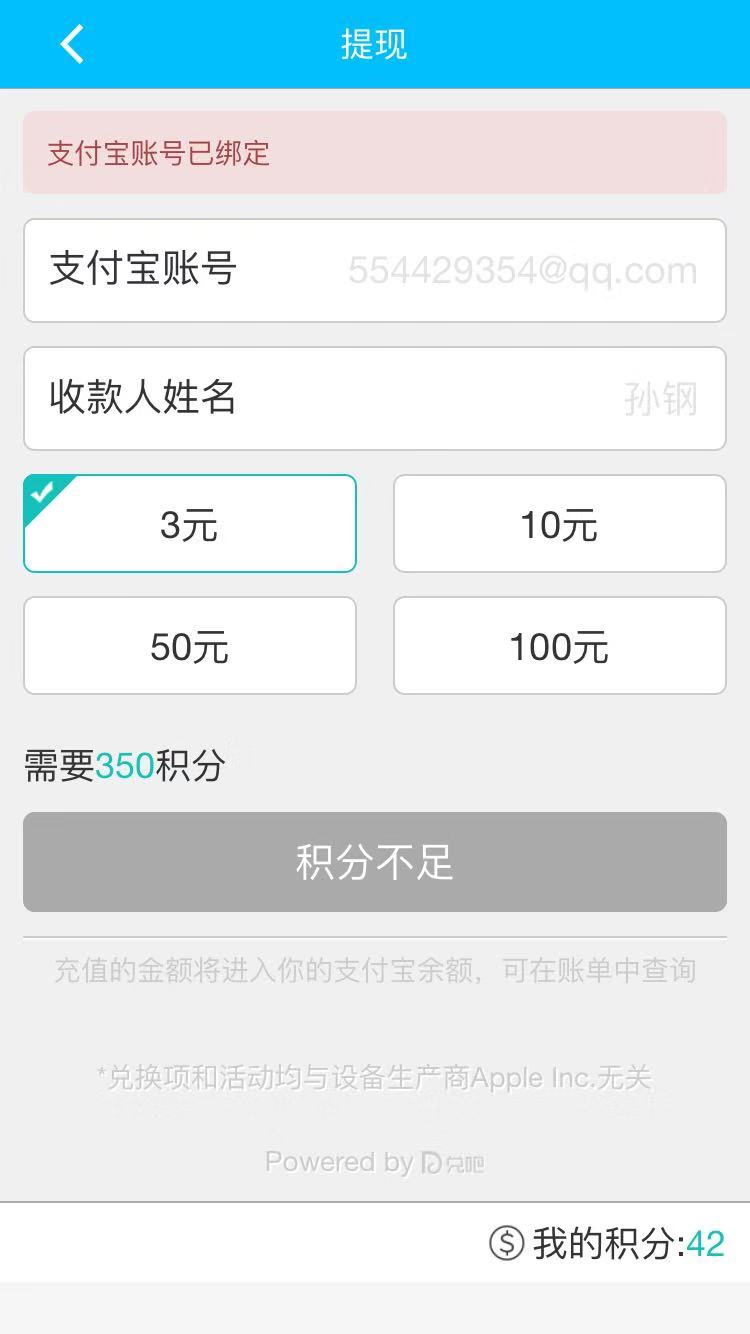This screenshot has height=1334, width=750.
Task: Click the 支付宝账号已绑定 notification banner
Action: tap(374, 154)
